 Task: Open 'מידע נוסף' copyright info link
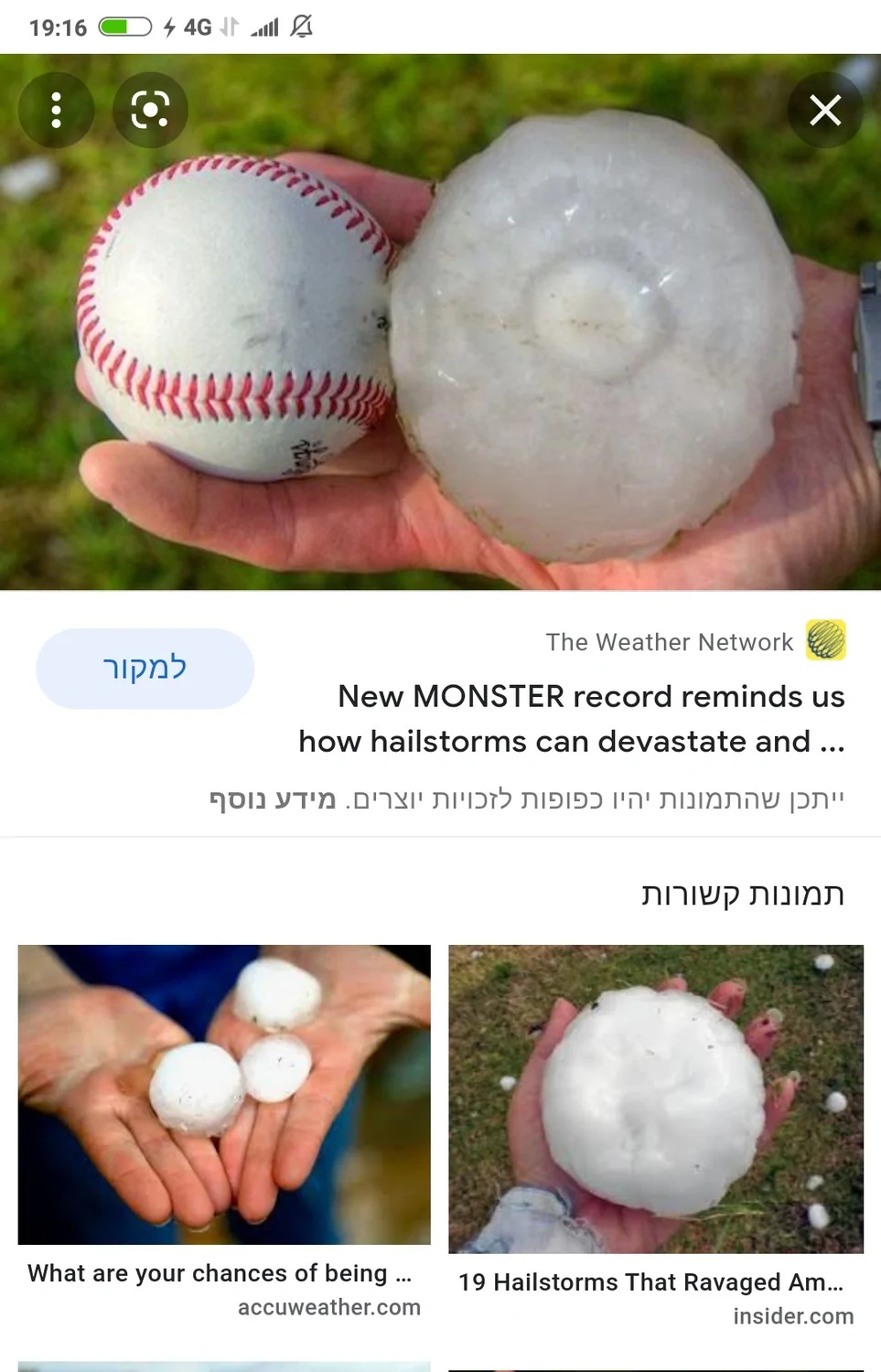(x=273, y=799)
